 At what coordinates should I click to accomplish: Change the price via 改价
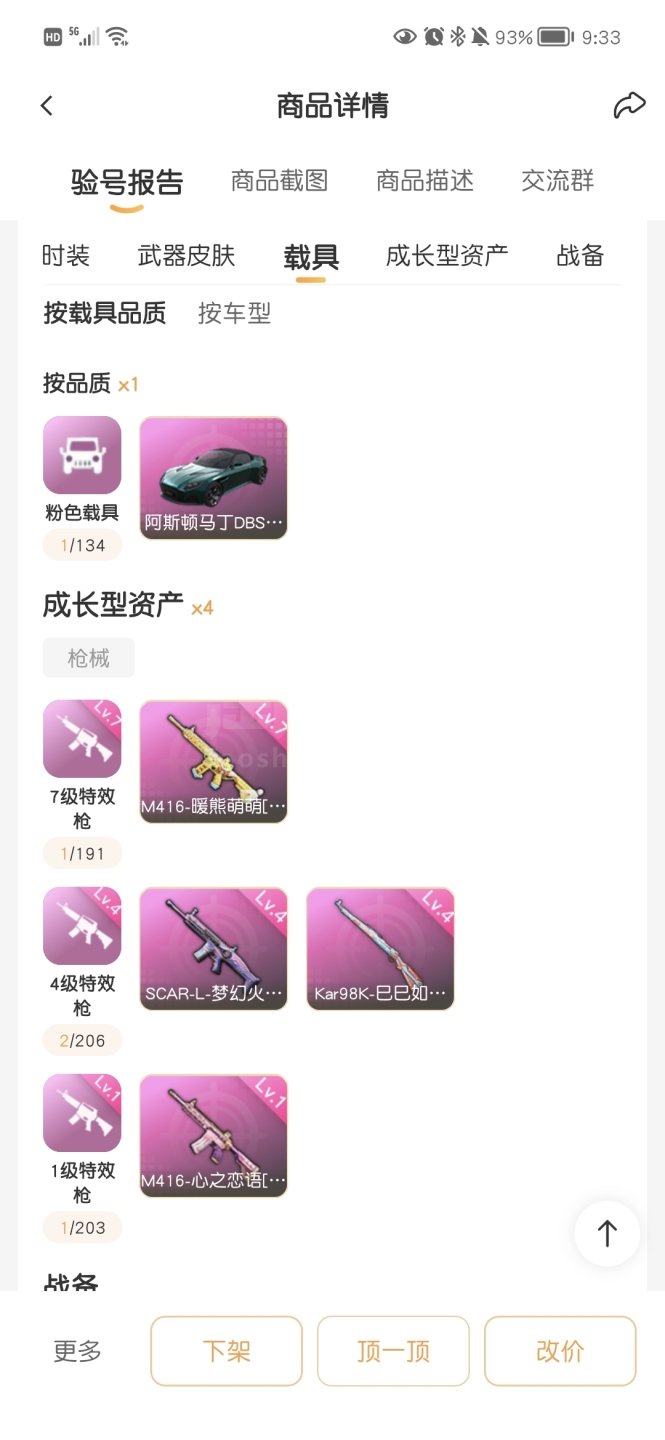coord(560,1351)
